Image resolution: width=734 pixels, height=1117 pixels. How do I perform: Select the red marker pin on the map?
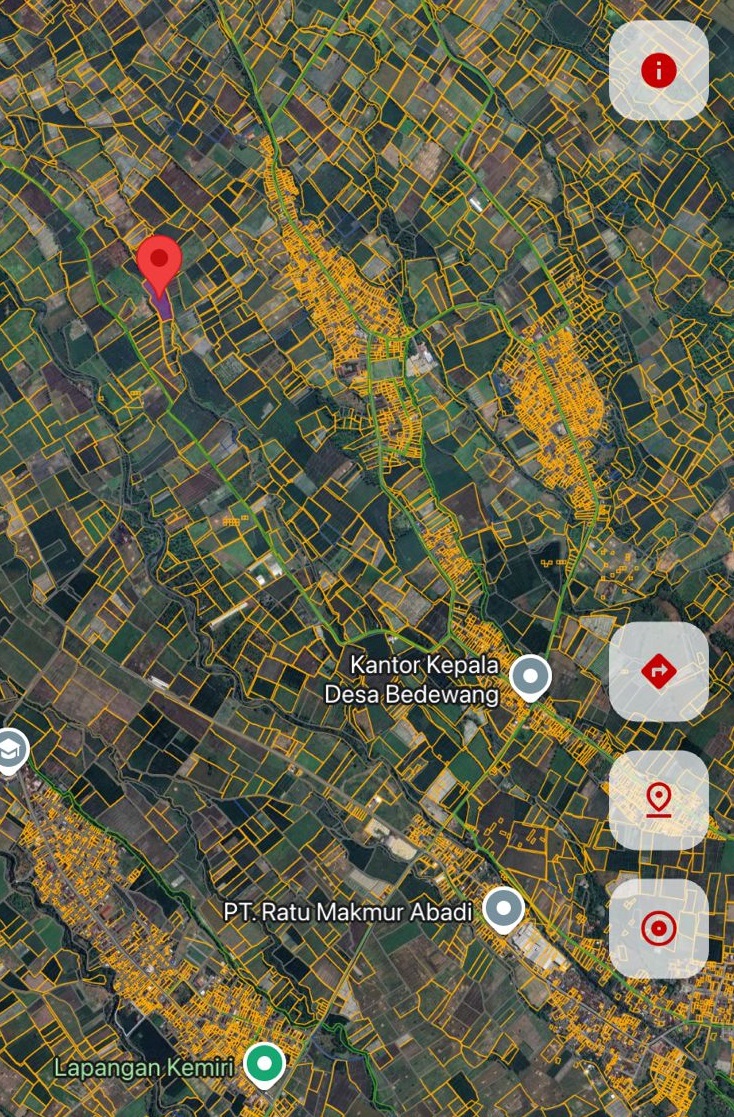tap(159, 262)
